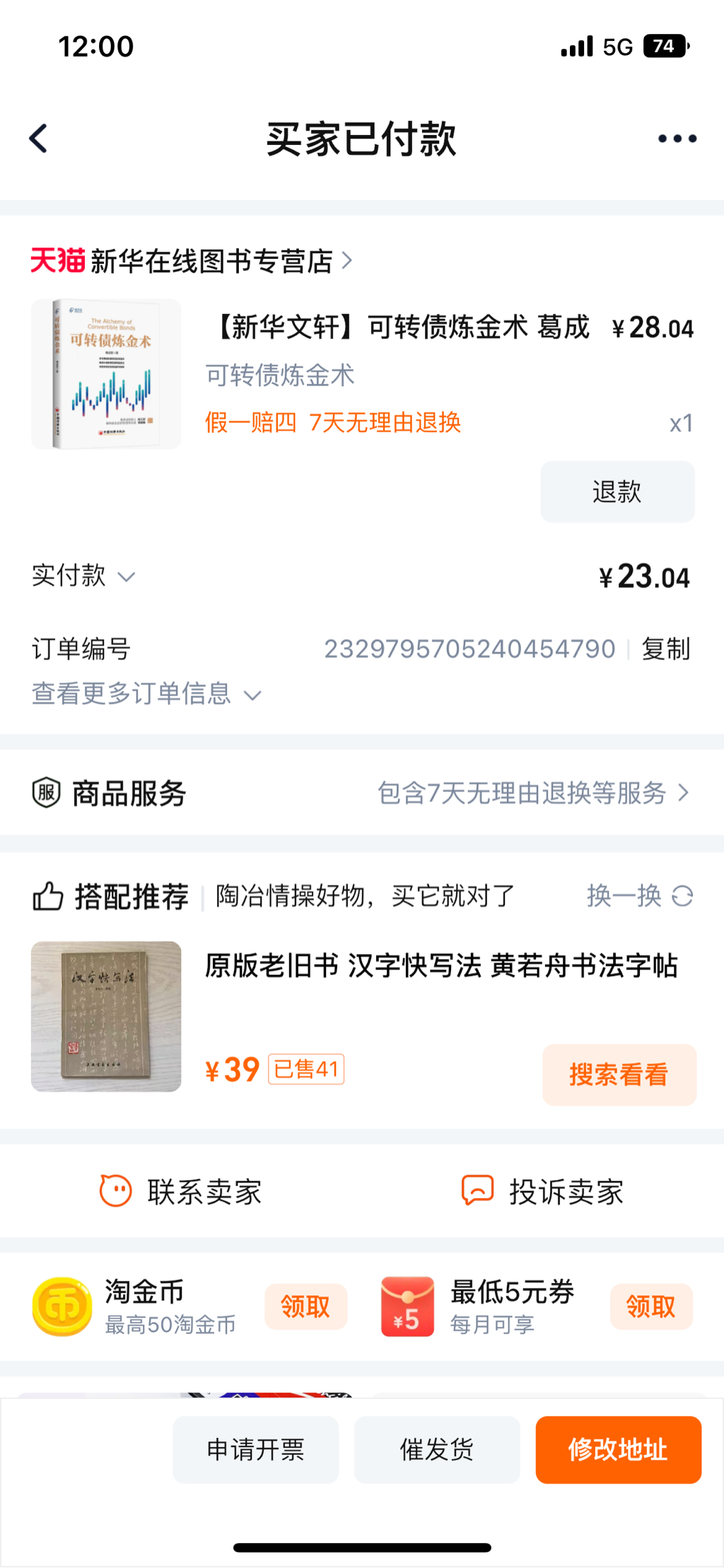Tap the 退款 refund button
724x1568 pixels.
tap(617, 492)
